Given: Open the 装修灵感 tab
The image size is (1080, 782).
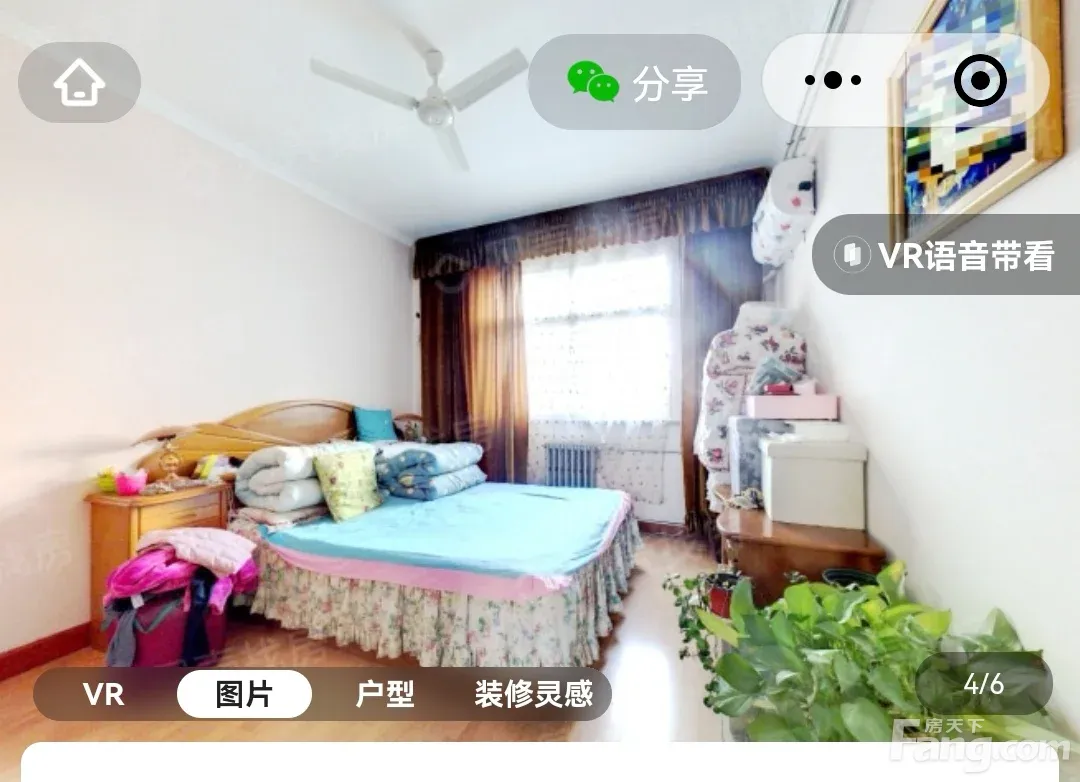Looking at the screenshot, I should point(533,694).
